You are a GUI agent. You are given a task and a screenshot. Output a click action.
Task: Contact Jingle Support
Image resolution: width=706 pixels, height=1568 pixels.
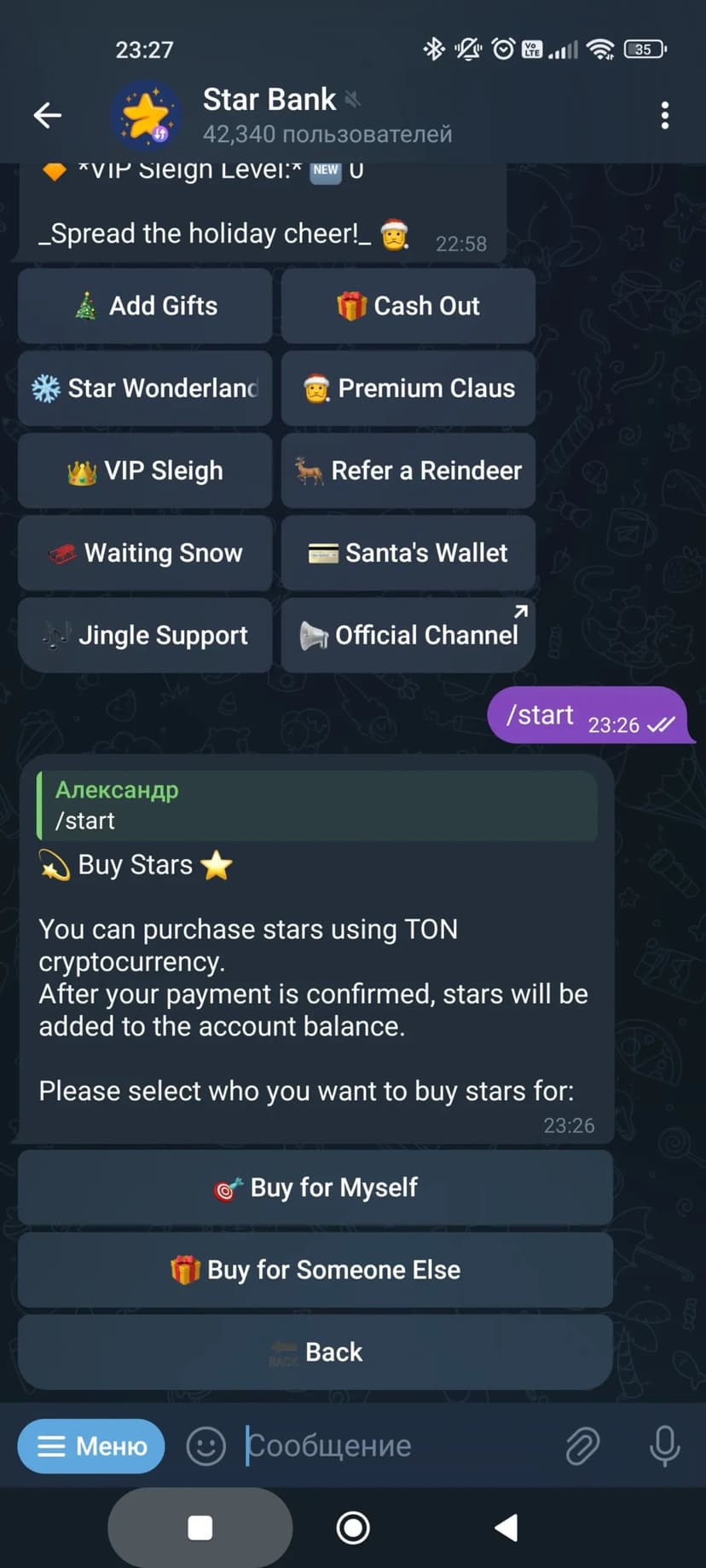(x=145, y=636)
